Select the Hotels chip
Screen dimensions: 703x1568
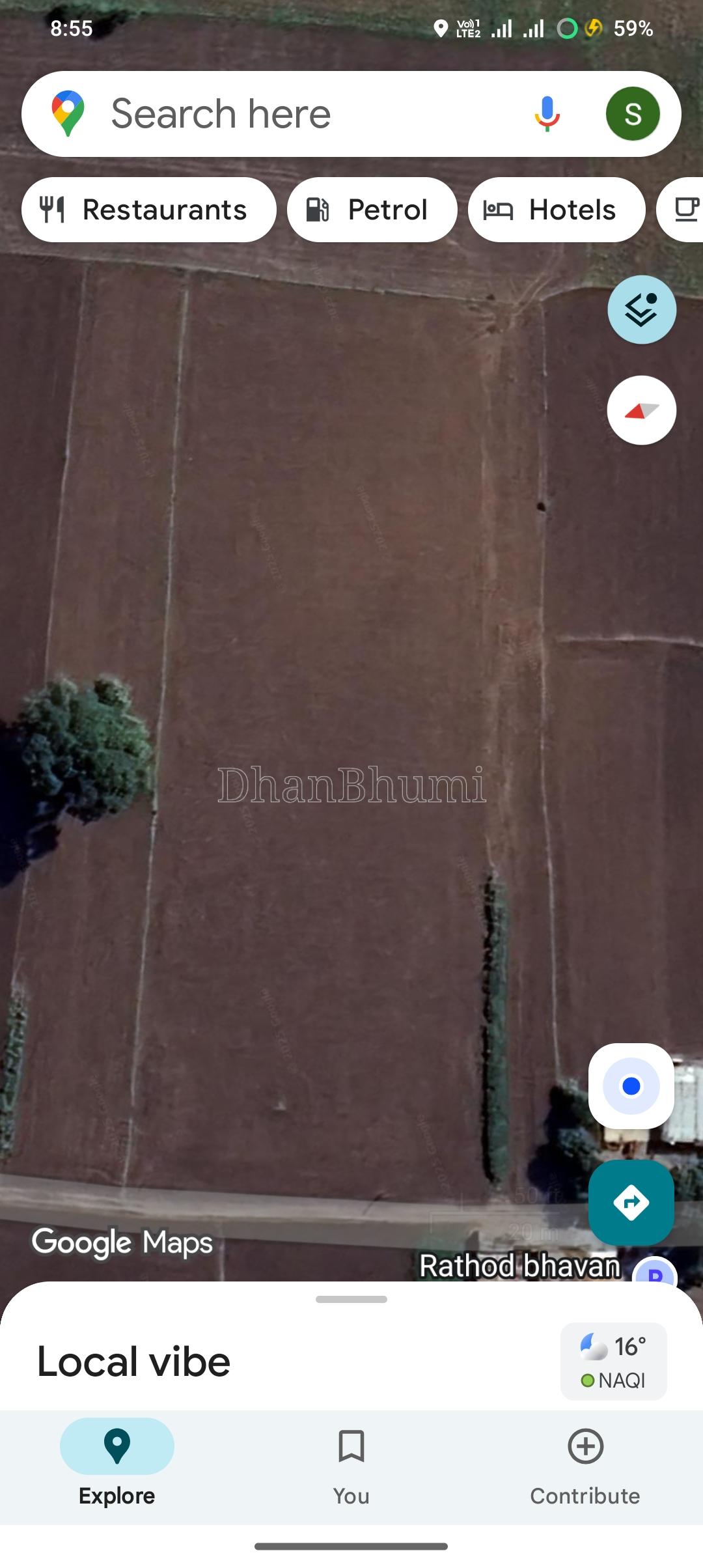tap(556, 210)
